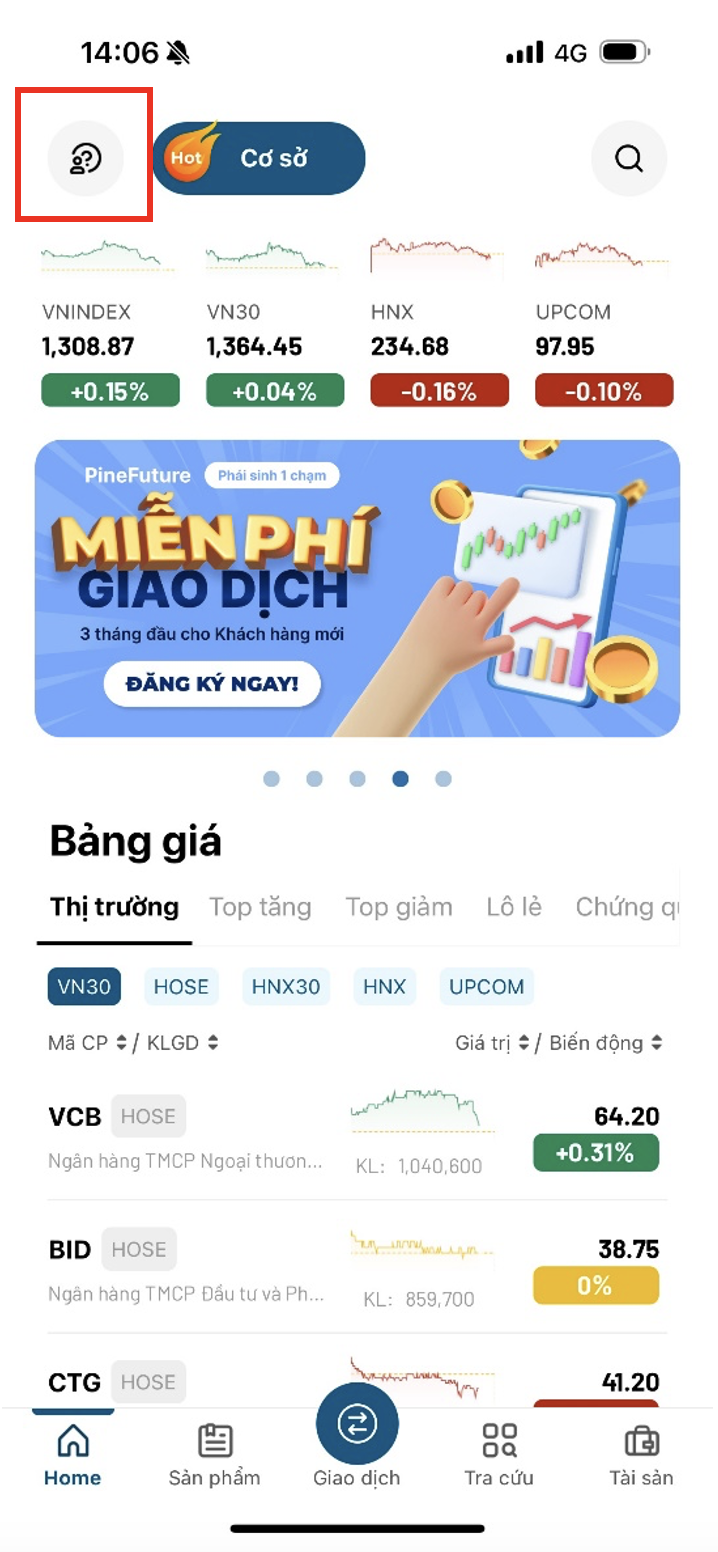Open the search magnifier icon

(x=628, y=158)
